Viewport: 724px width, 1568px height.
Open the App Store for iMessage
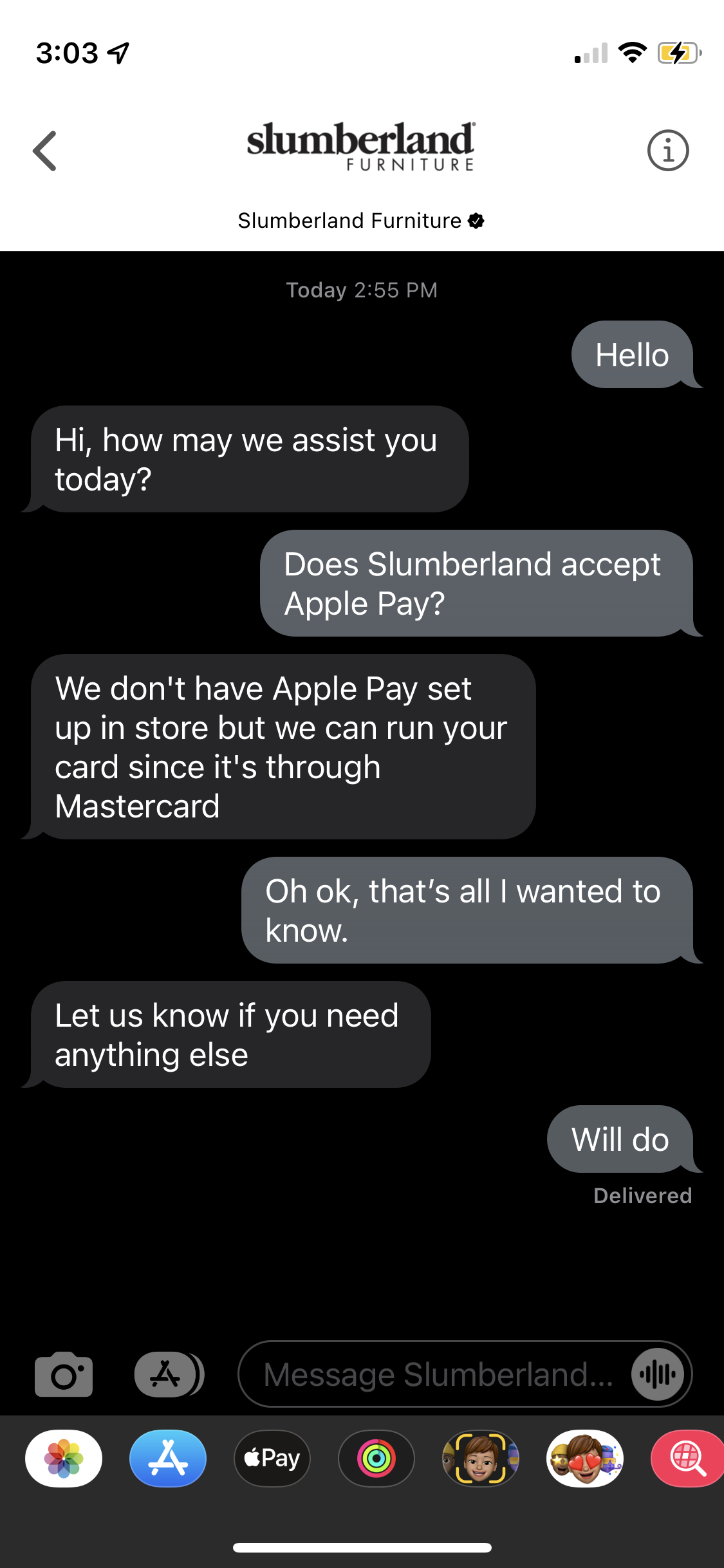(x=168, y=1459)
